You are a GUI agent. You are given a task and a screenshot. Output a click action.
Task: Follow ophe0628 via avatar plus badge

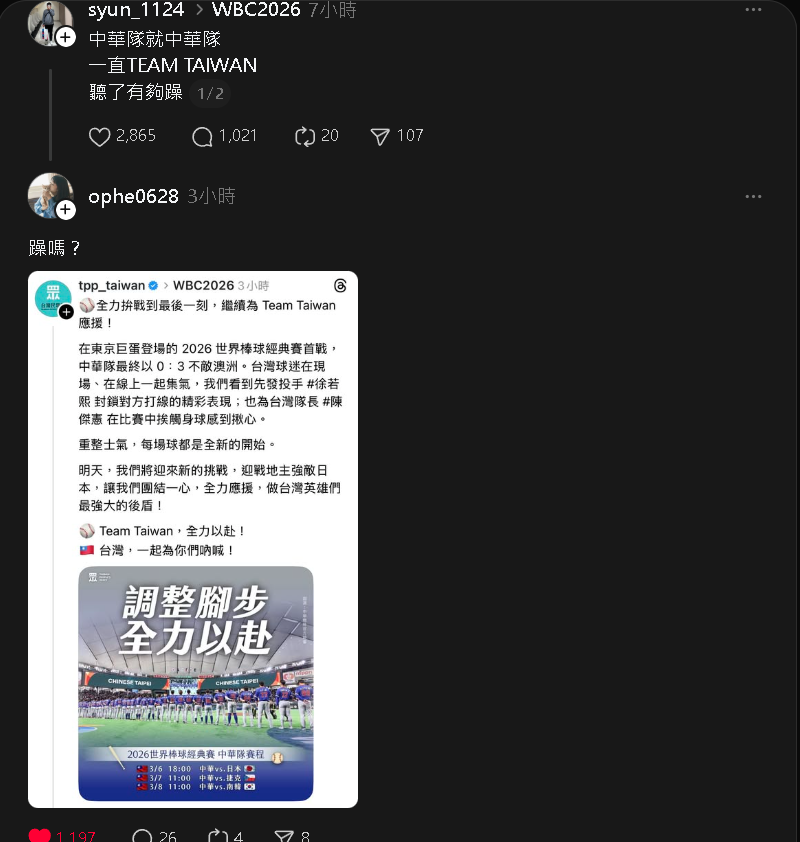(x=65, y=210)
